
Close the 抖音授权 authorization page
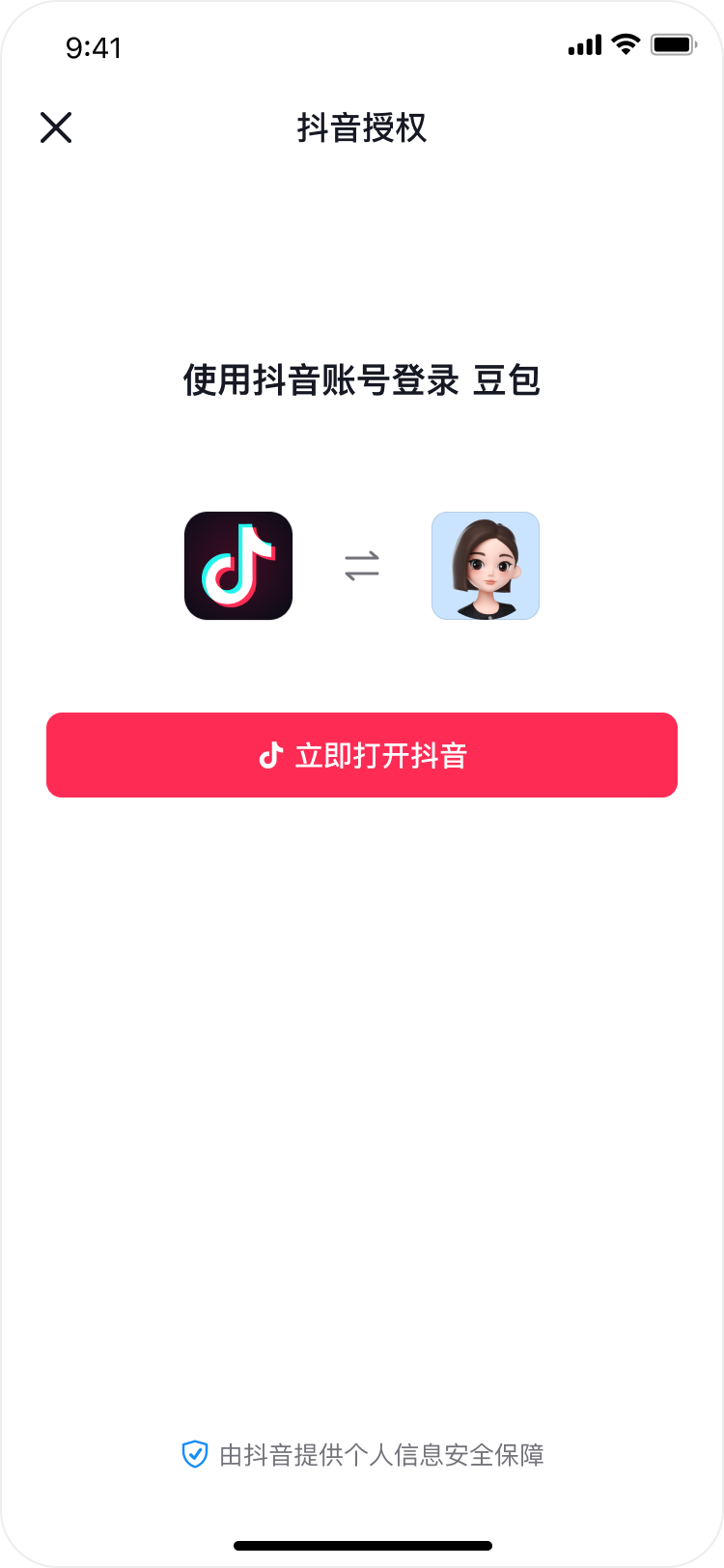click(x=56, y=127)
